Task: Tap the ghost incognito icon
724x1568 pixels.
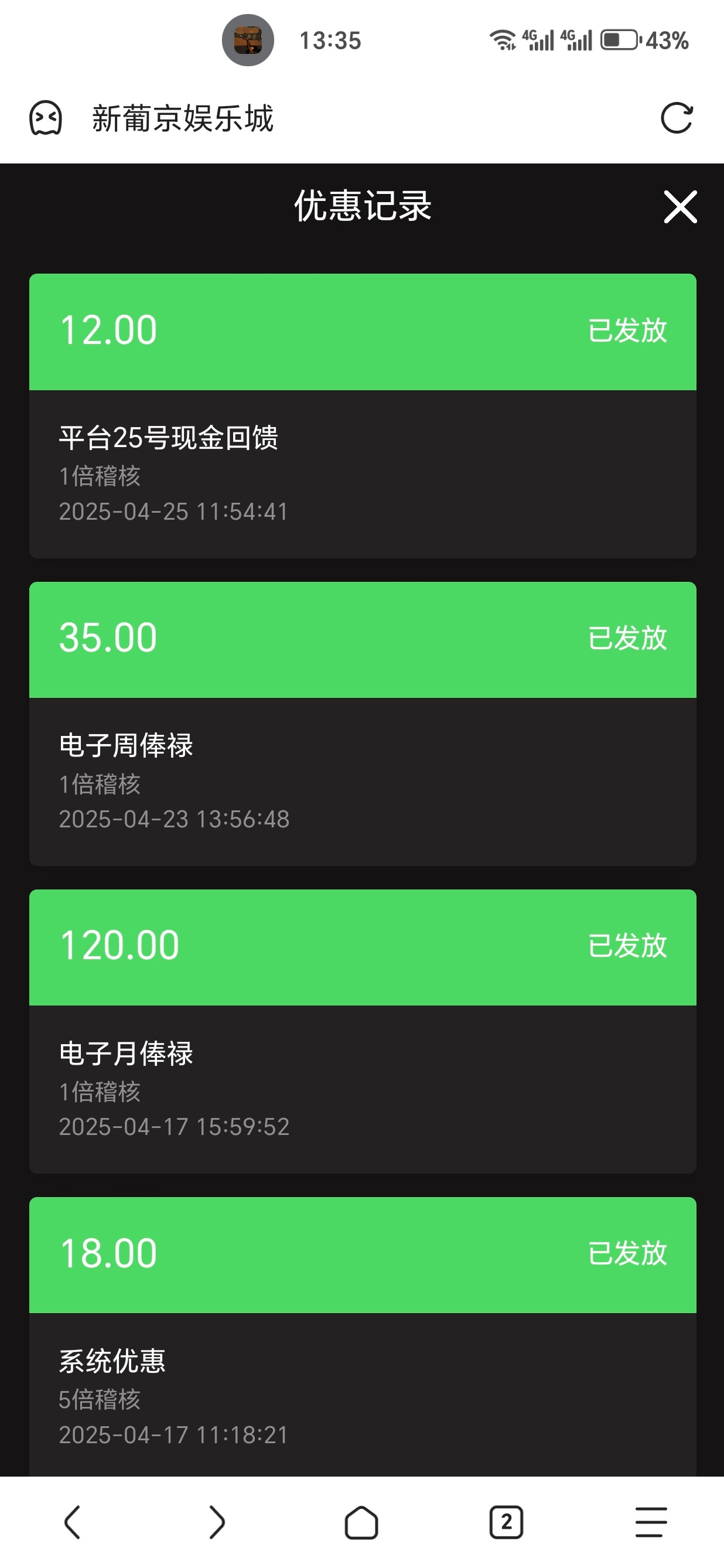Action: pos(46,118)
